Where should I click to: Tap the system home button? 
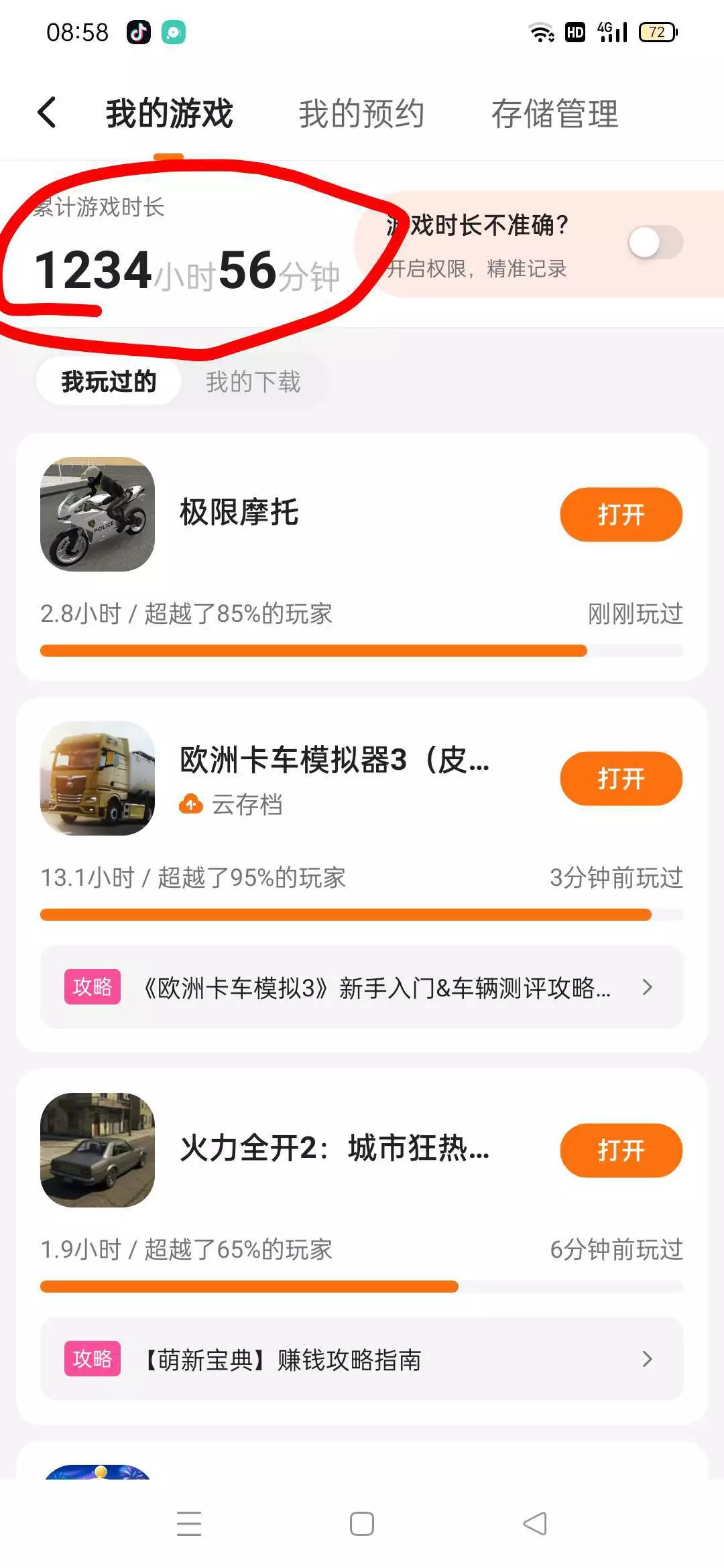coord(362,1524)
